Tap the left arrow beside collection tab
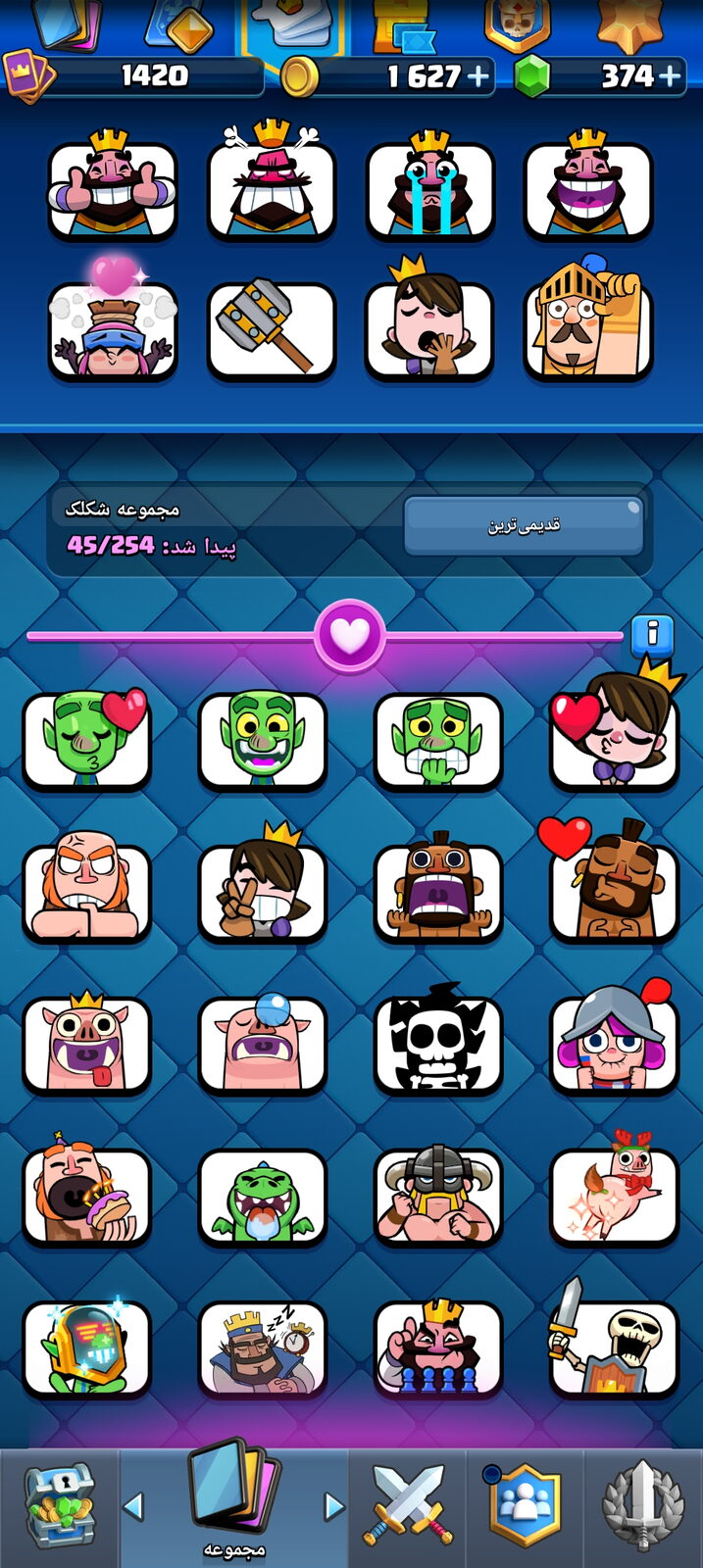This screenshot has height=1568, width=703. [x=134, y=1506]
